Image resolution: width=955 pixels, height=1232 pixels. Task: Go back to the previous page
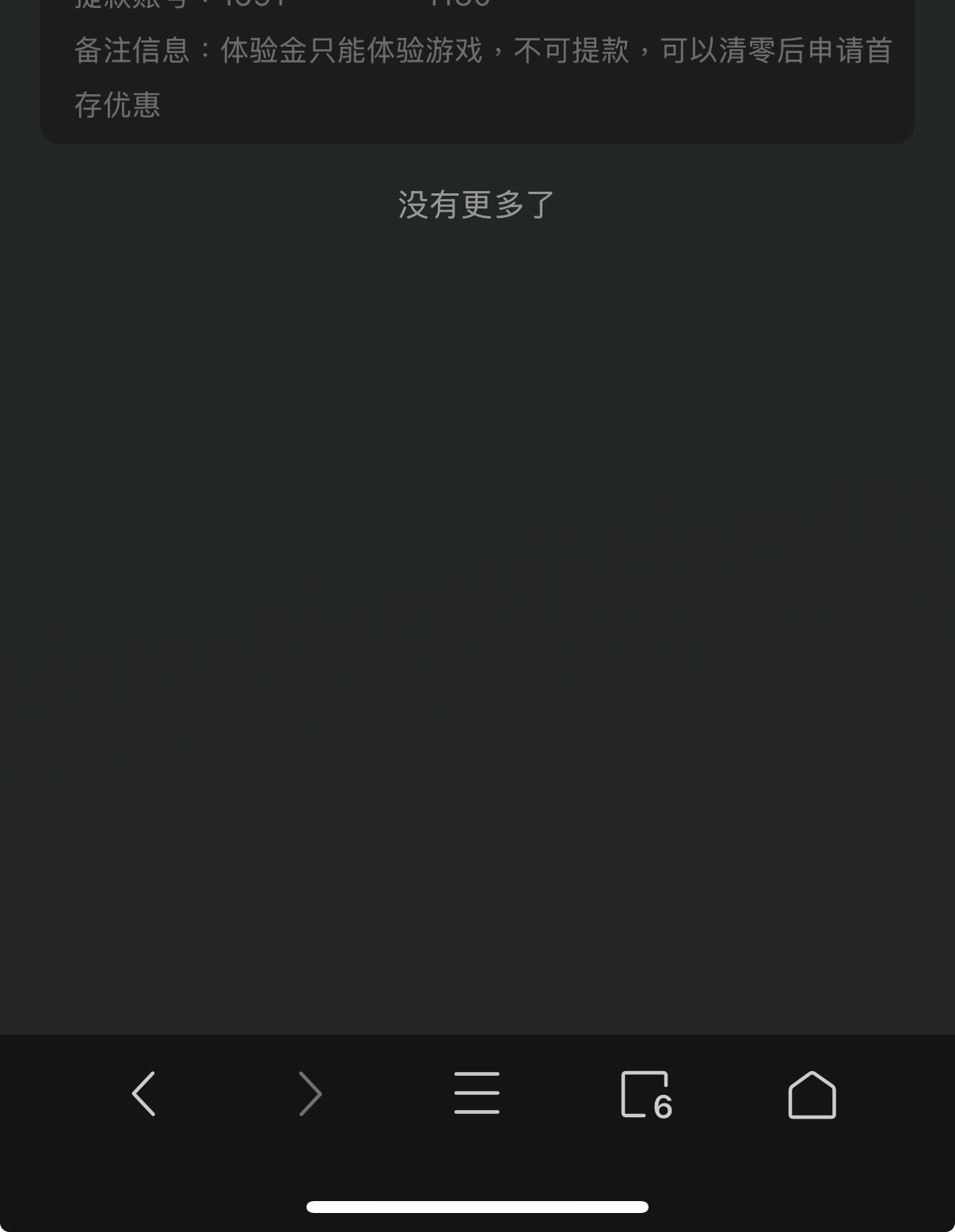[144, 1094]
